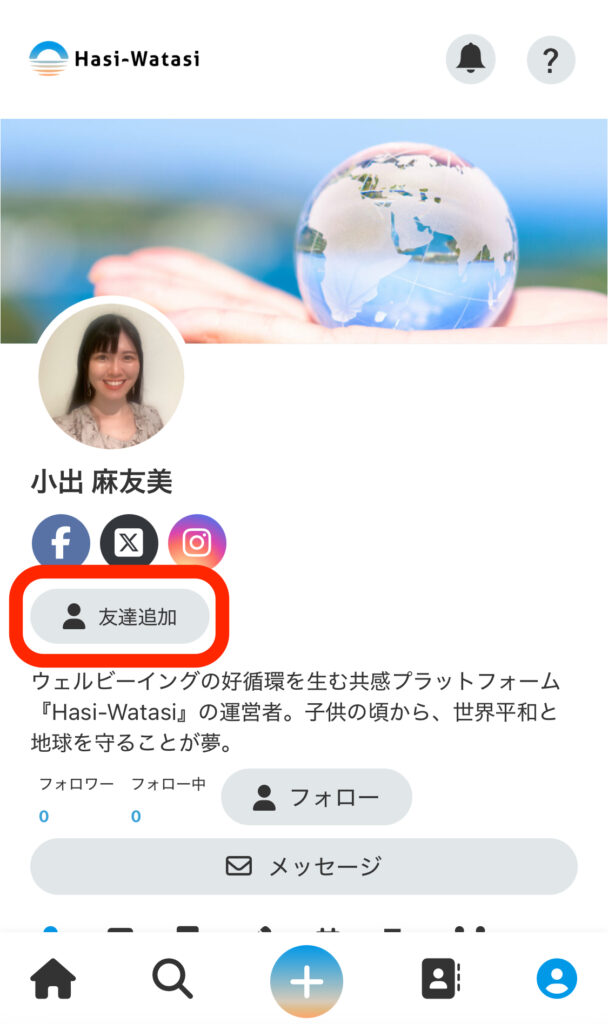This screenshot has width=608, height=1024.
Task: Send a message via メッセージ
Action: pos(304,866)
